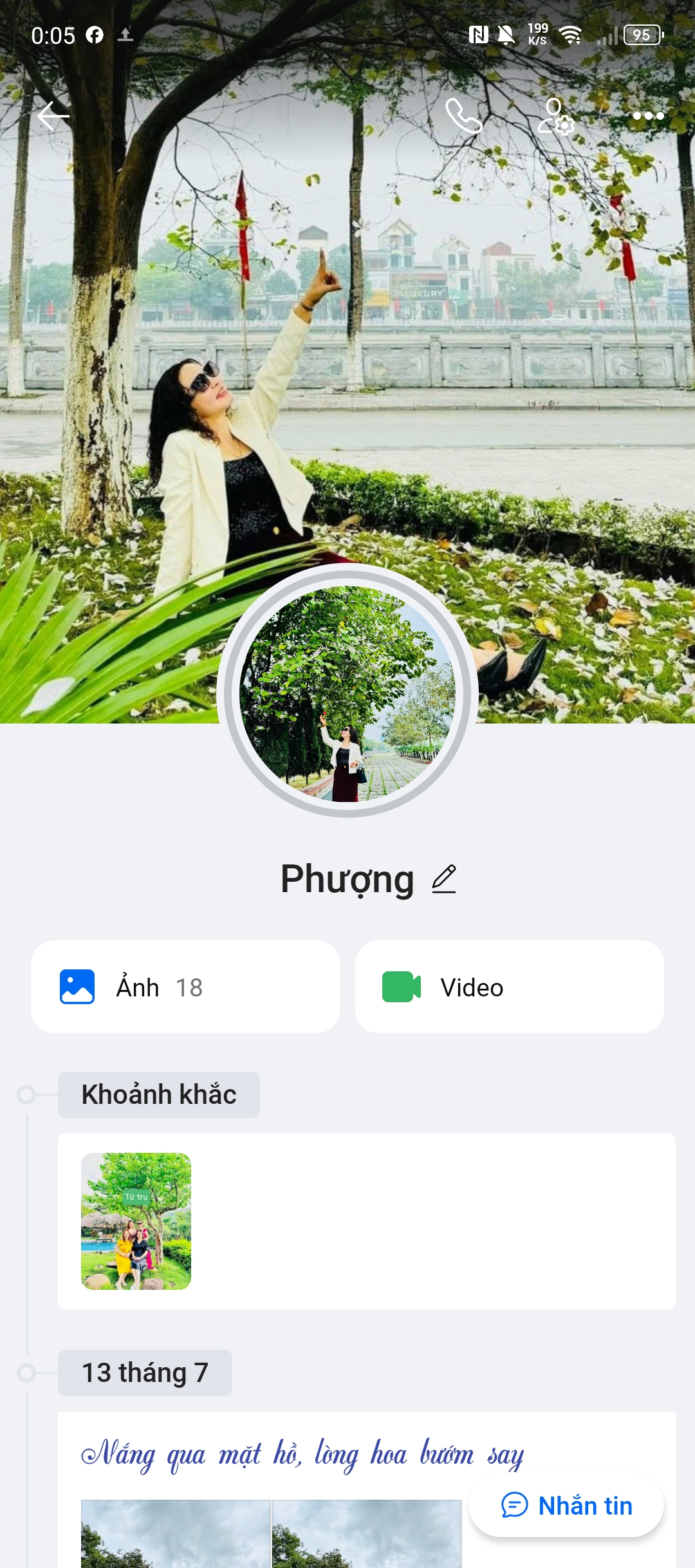This screenshot has height=1568, width=695.
Task: Open the Ảnh photos album
Action: pos(185,987)
